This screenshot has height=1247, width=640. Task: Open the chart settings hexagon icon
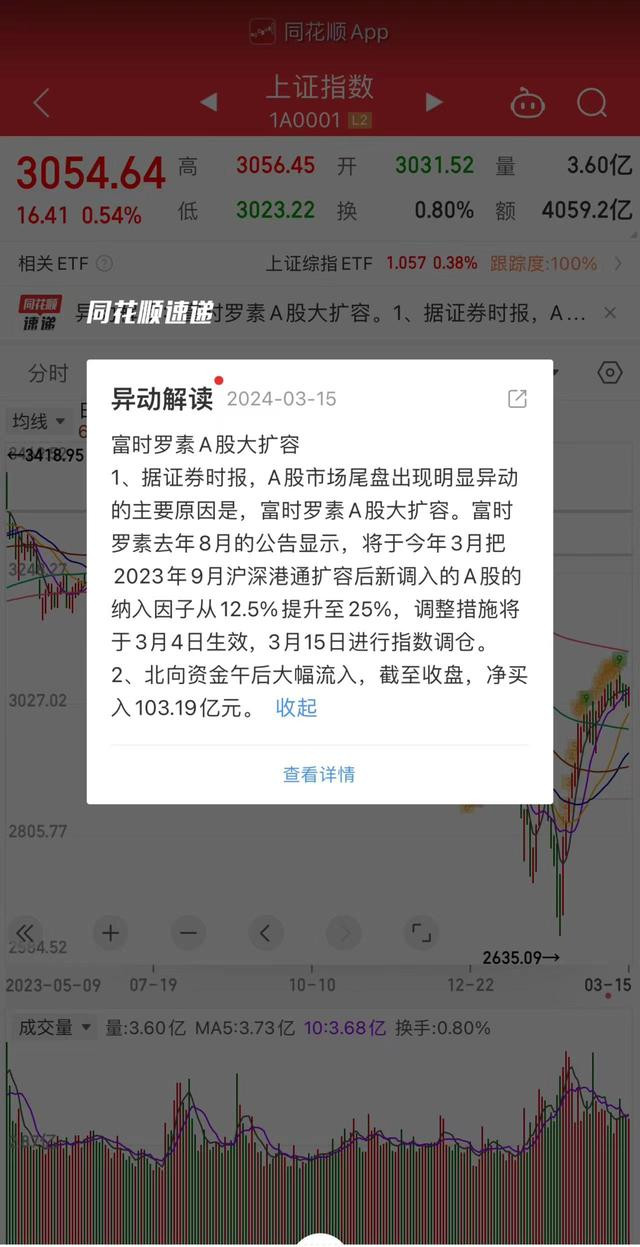coord(610,373)
